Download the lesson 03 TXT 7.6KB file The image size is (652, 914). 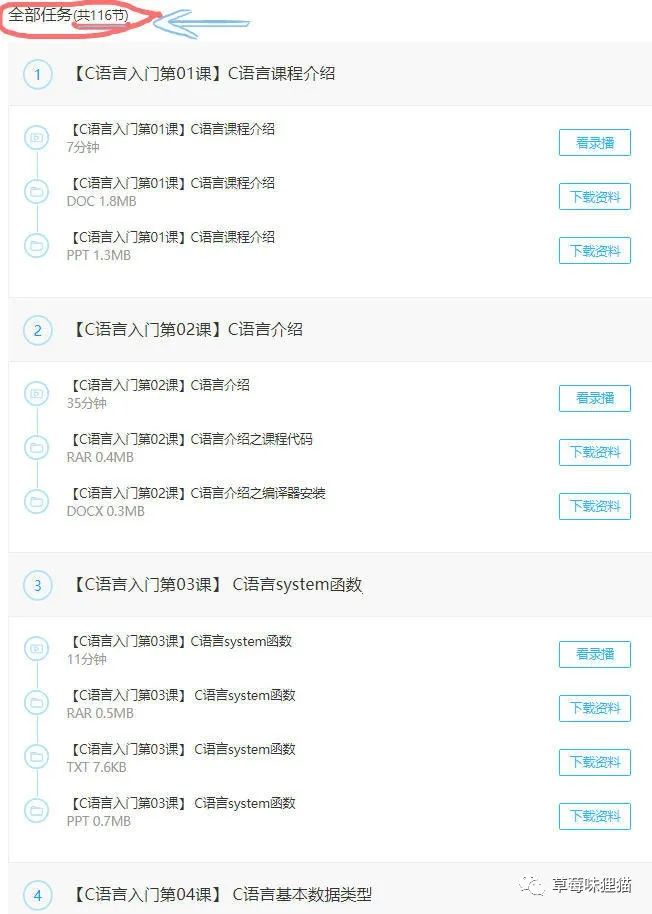coord(594,762)
